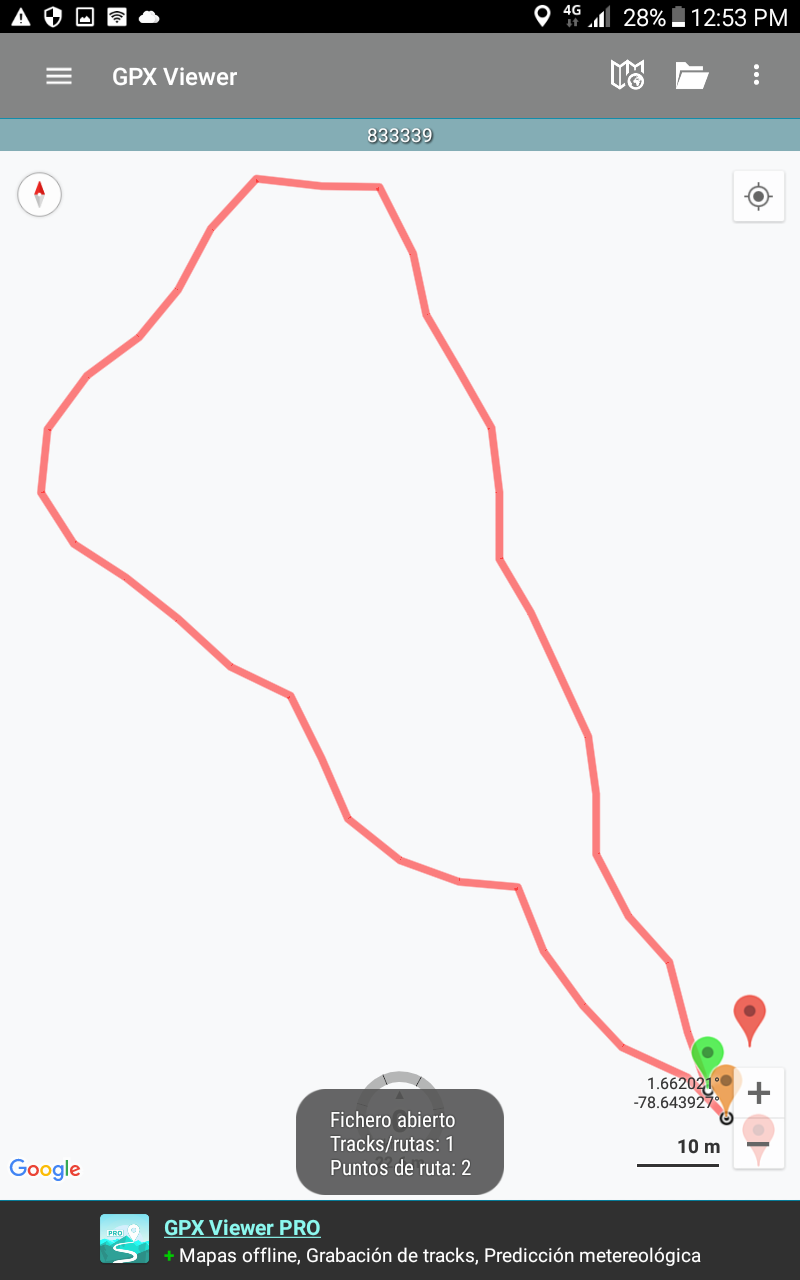Tap the compass to reset orientation

40,194
